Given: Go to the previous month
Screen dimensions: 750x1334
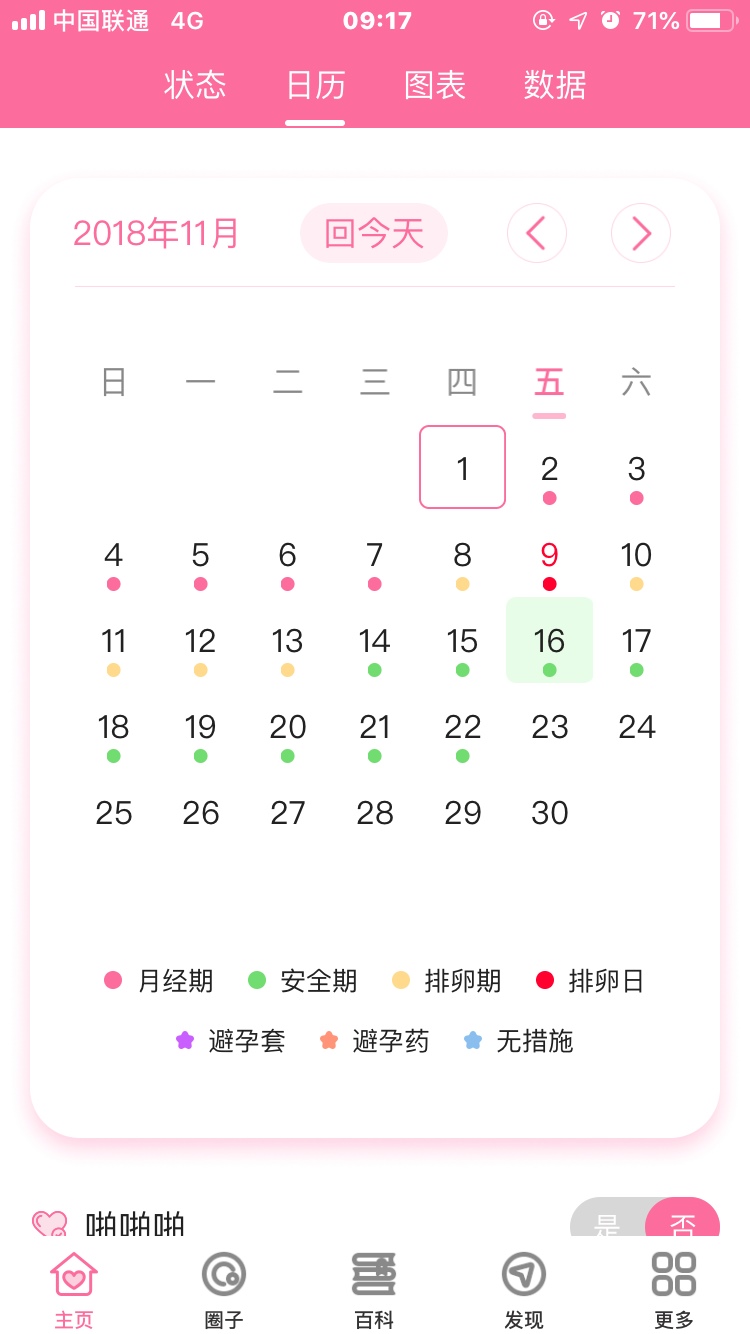Looking at the screenshot, I should tap(537, 234).
